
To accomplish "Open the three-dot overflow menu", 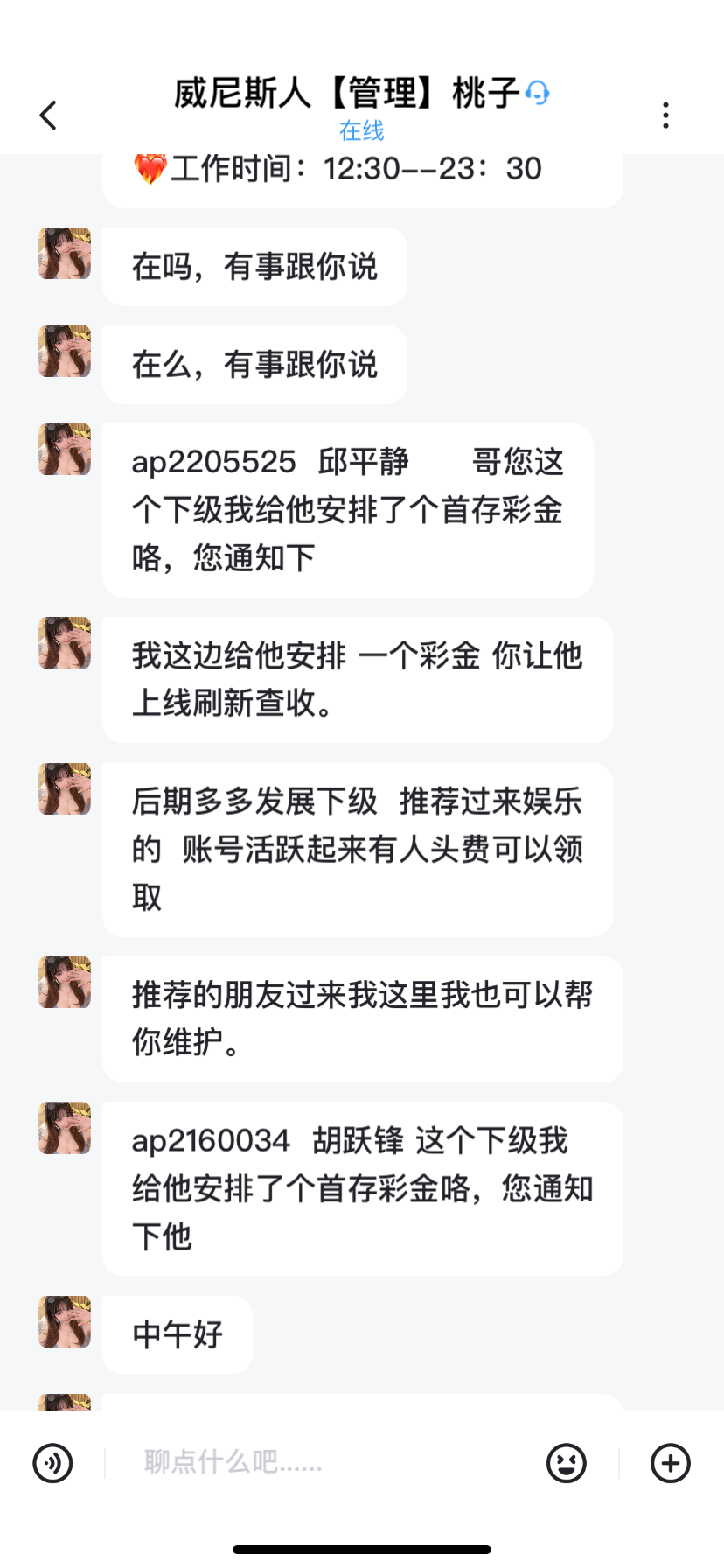I will (x=665, y=115).
